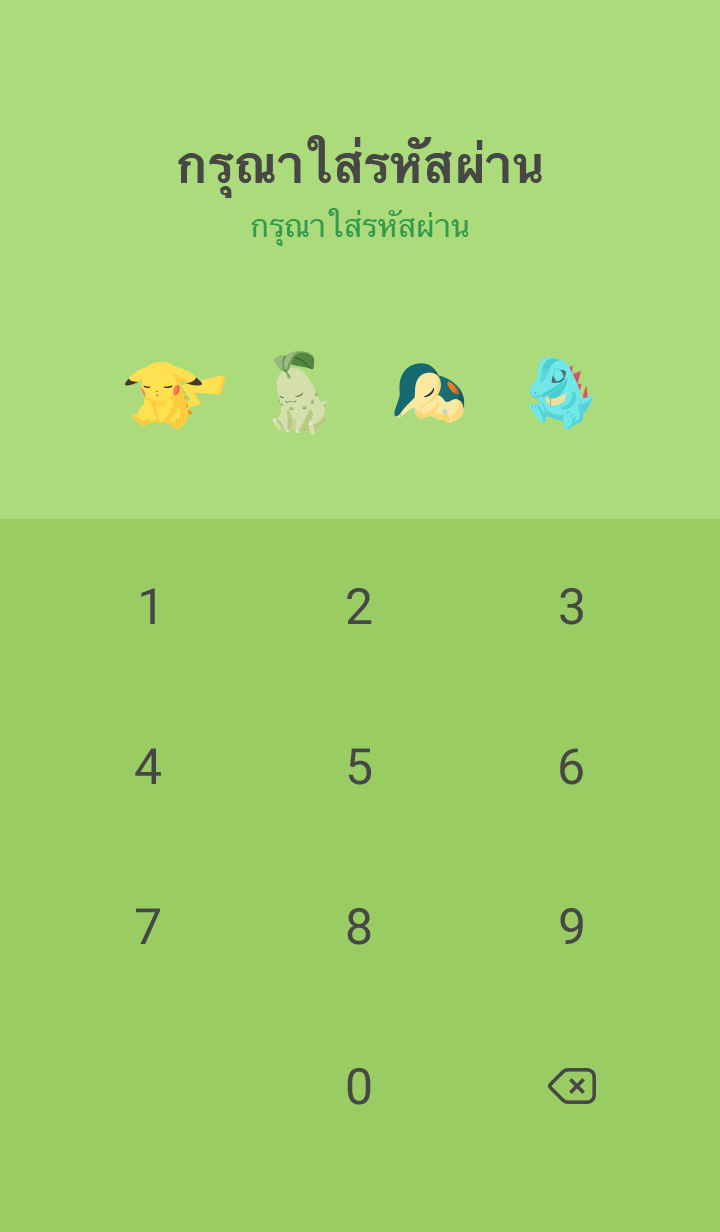Tap the 8 key
The width and height of the screenshot is (720, 1232).
pos(359,927)
